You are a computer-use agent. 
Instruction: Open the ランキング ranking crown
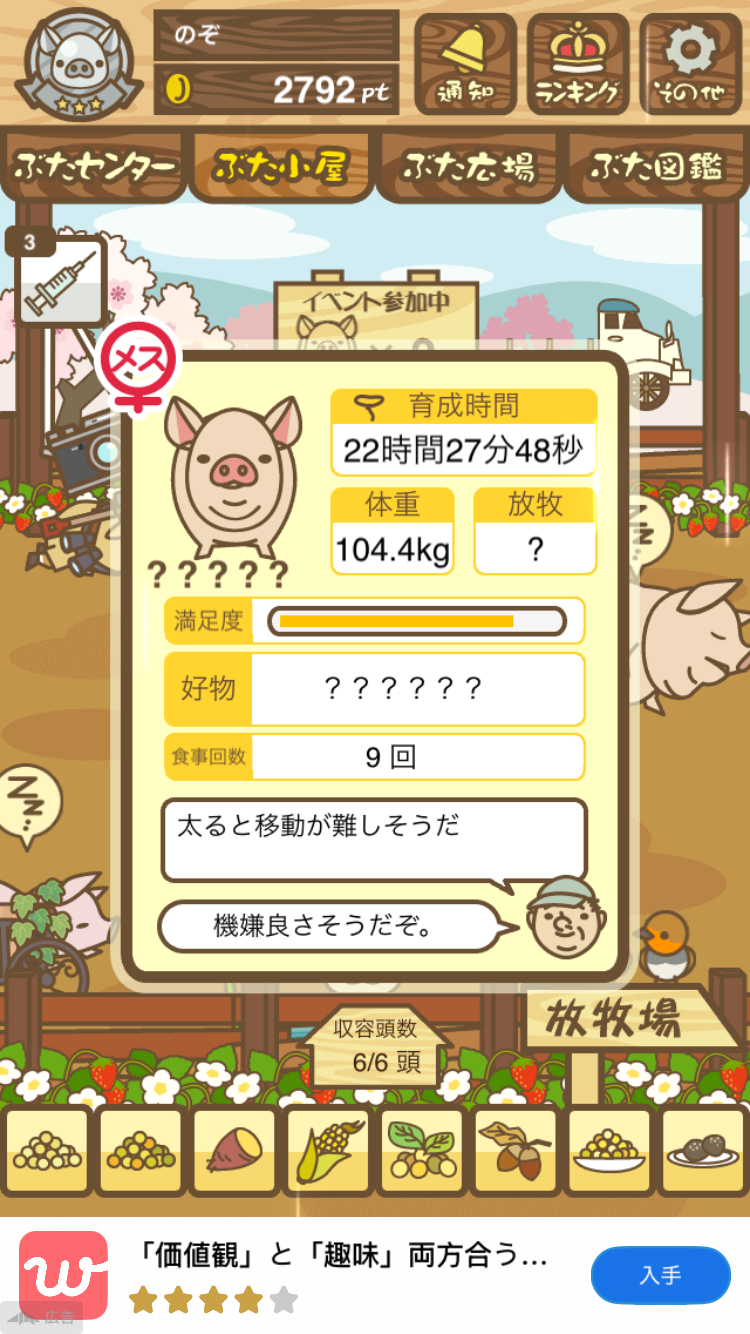[x=578, y=63]
